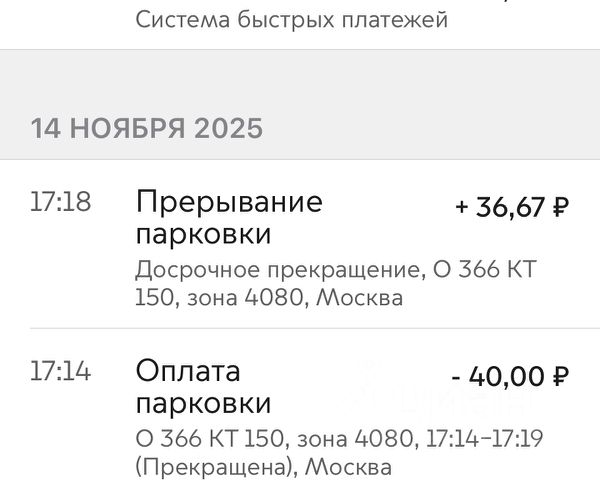Viewport: 600px width, 480px height.
Task: Open the Система быстрых платежей transaction
Action: (290, 20)
